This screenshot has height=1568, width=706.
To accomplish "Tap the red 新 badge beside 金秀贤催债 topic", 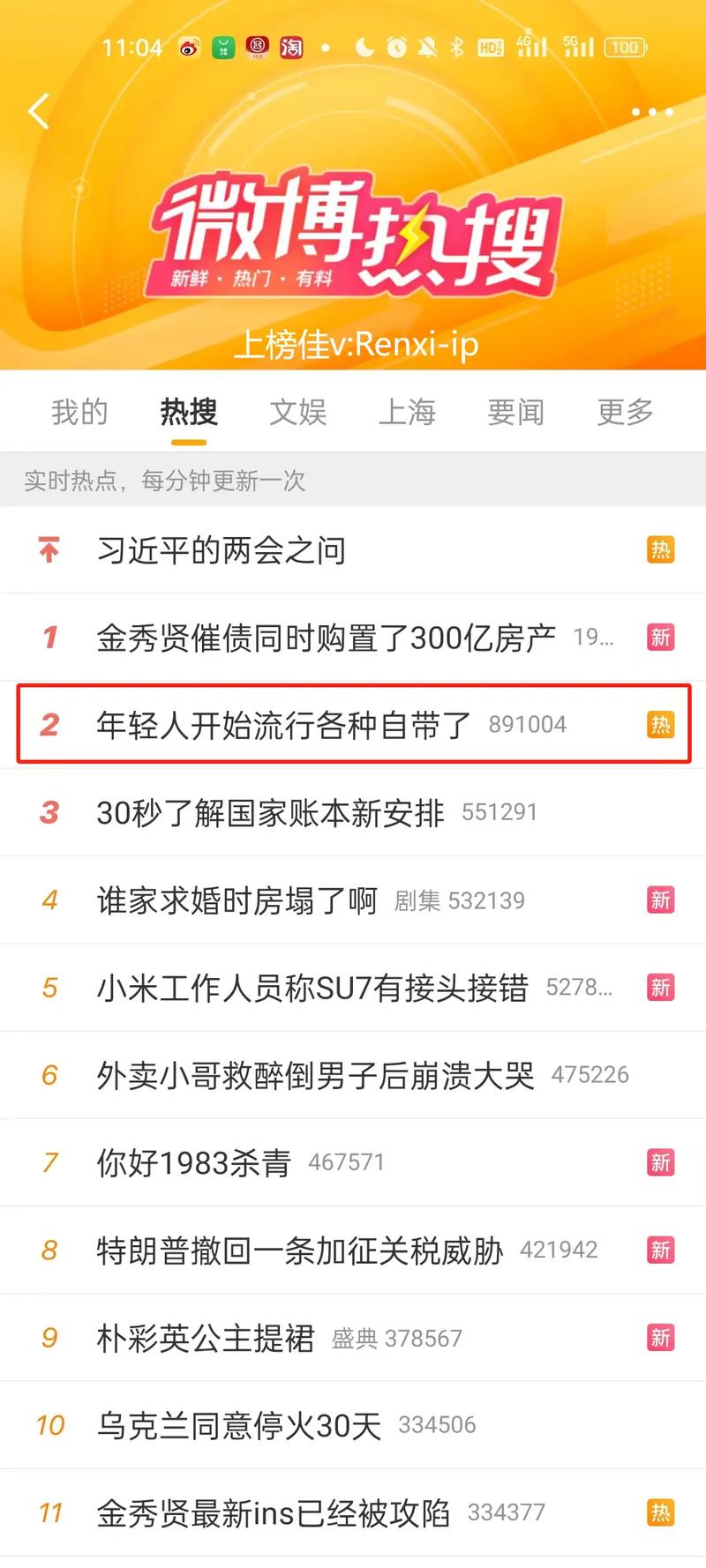I will point(660,637).
